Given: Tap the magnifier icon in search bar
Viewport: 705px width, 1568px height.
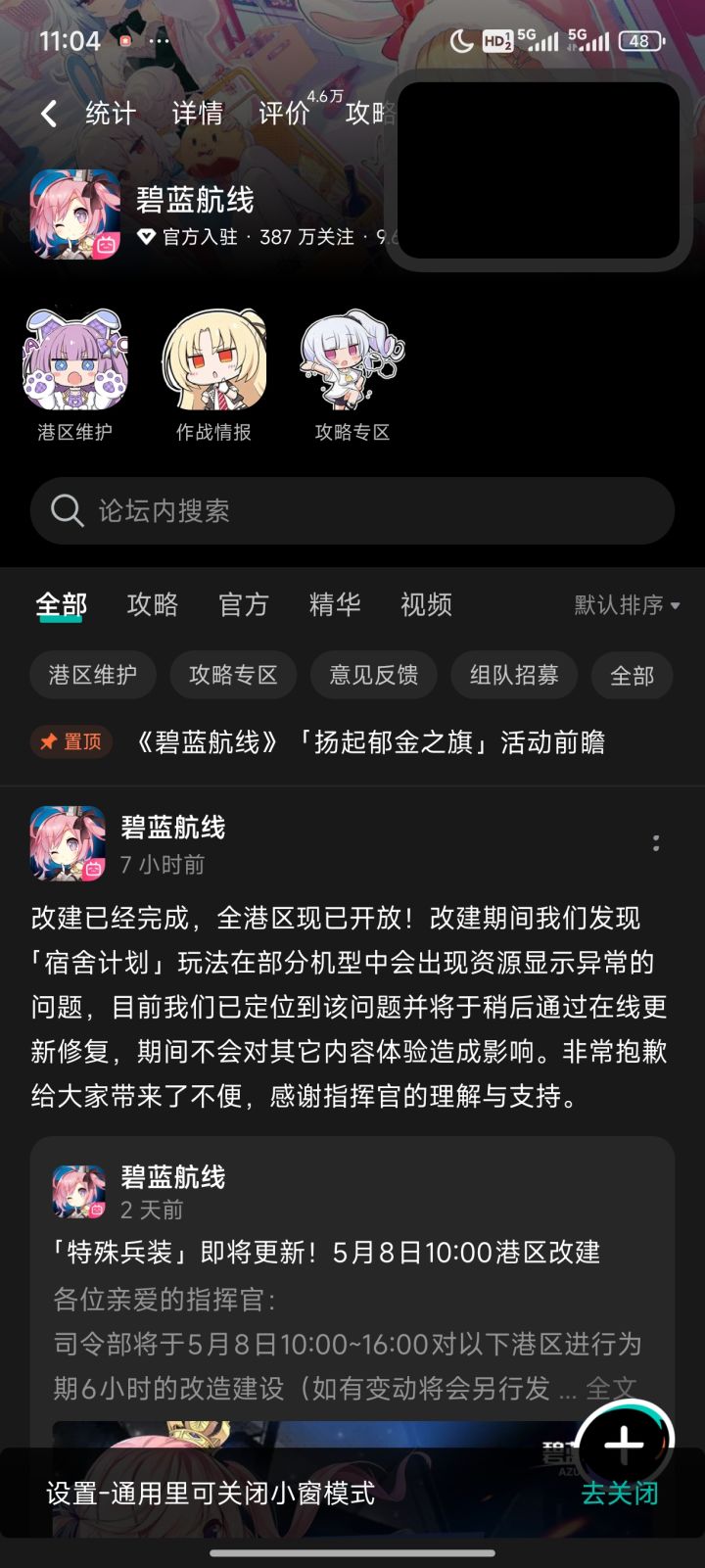Looking at the screenshot, I should (67, 510).
